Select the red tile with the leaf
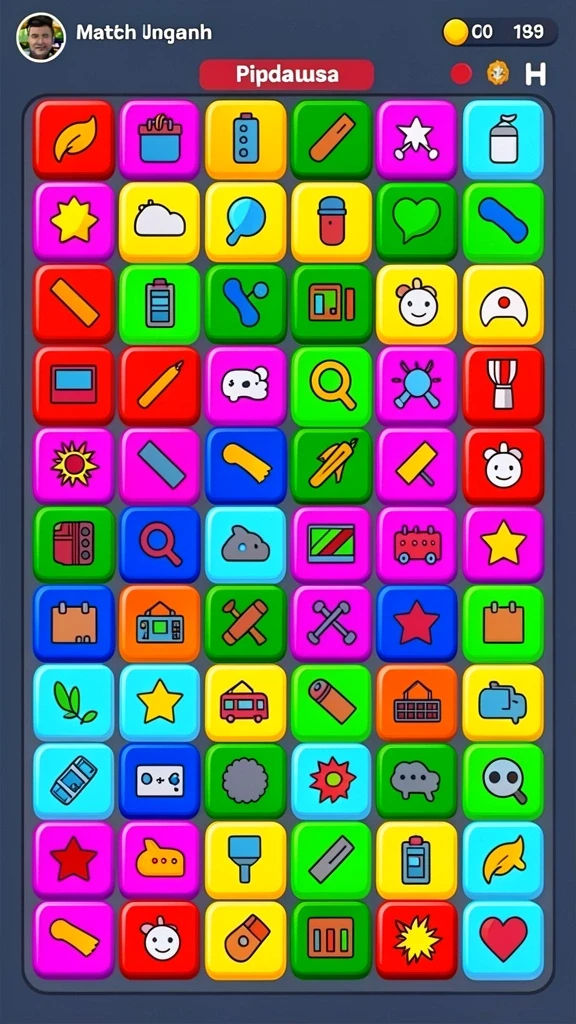The height and width of the screenshot is (1024, 576). click(74, 139)
